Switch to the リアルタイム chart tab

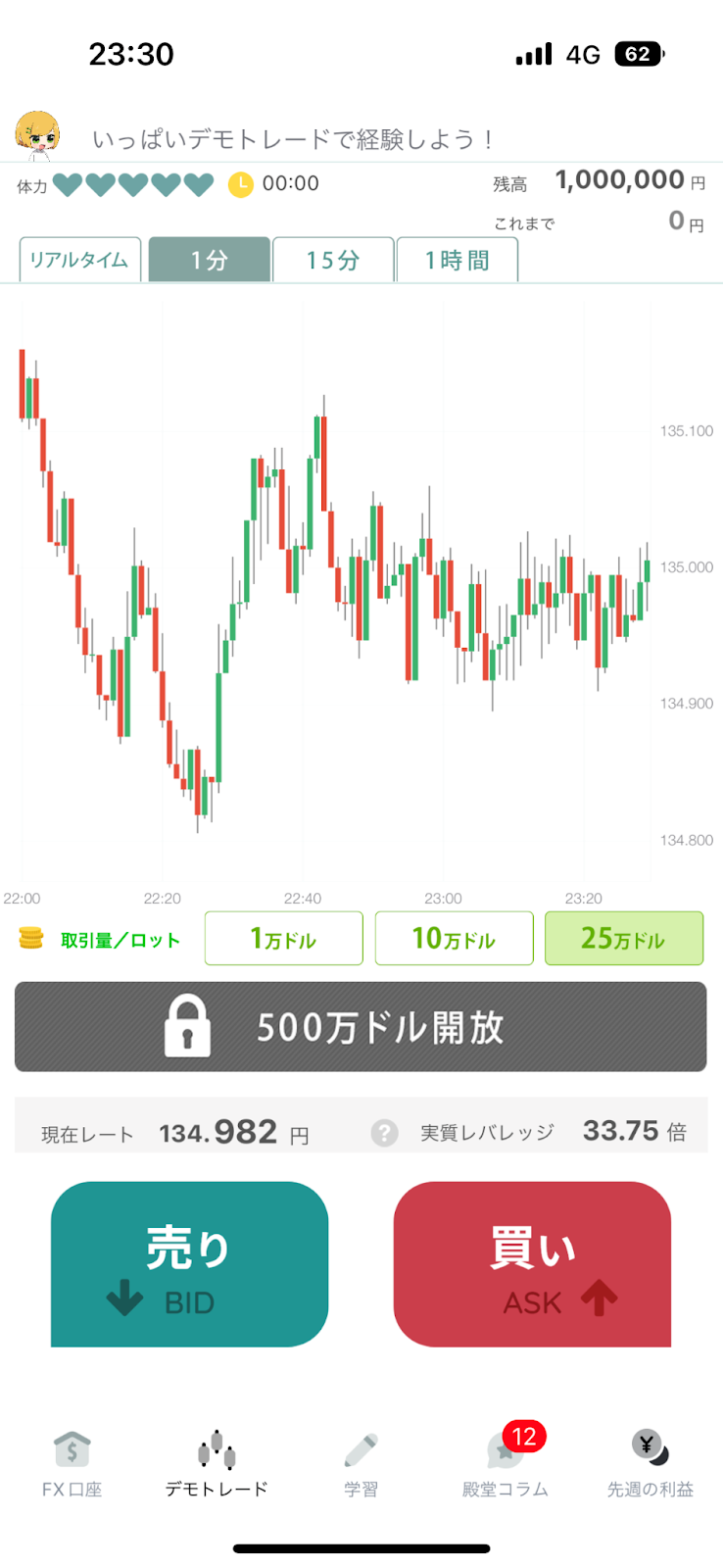(79, 260)
